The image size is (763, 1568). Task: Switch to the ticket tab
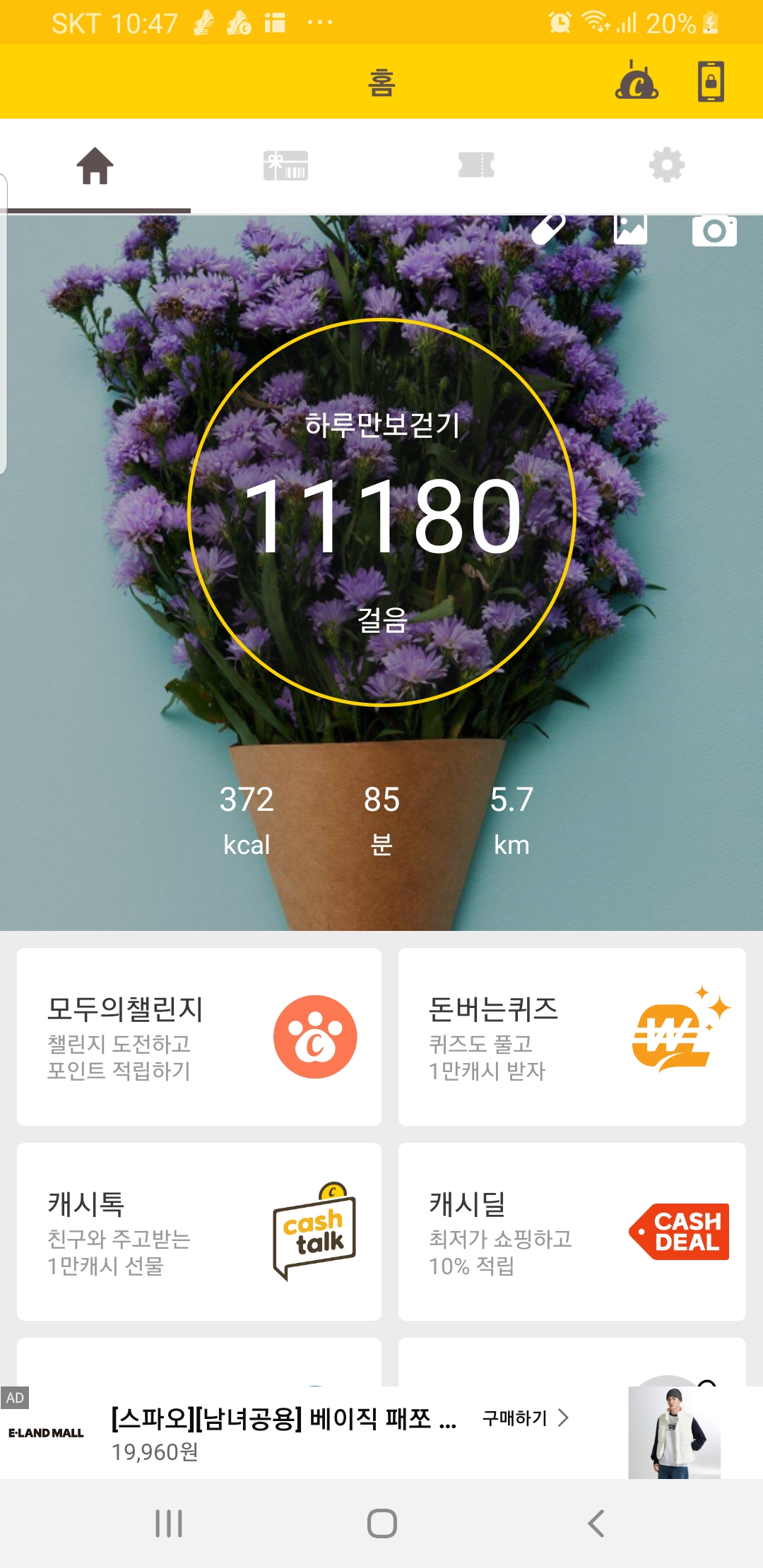click(476, 166)
